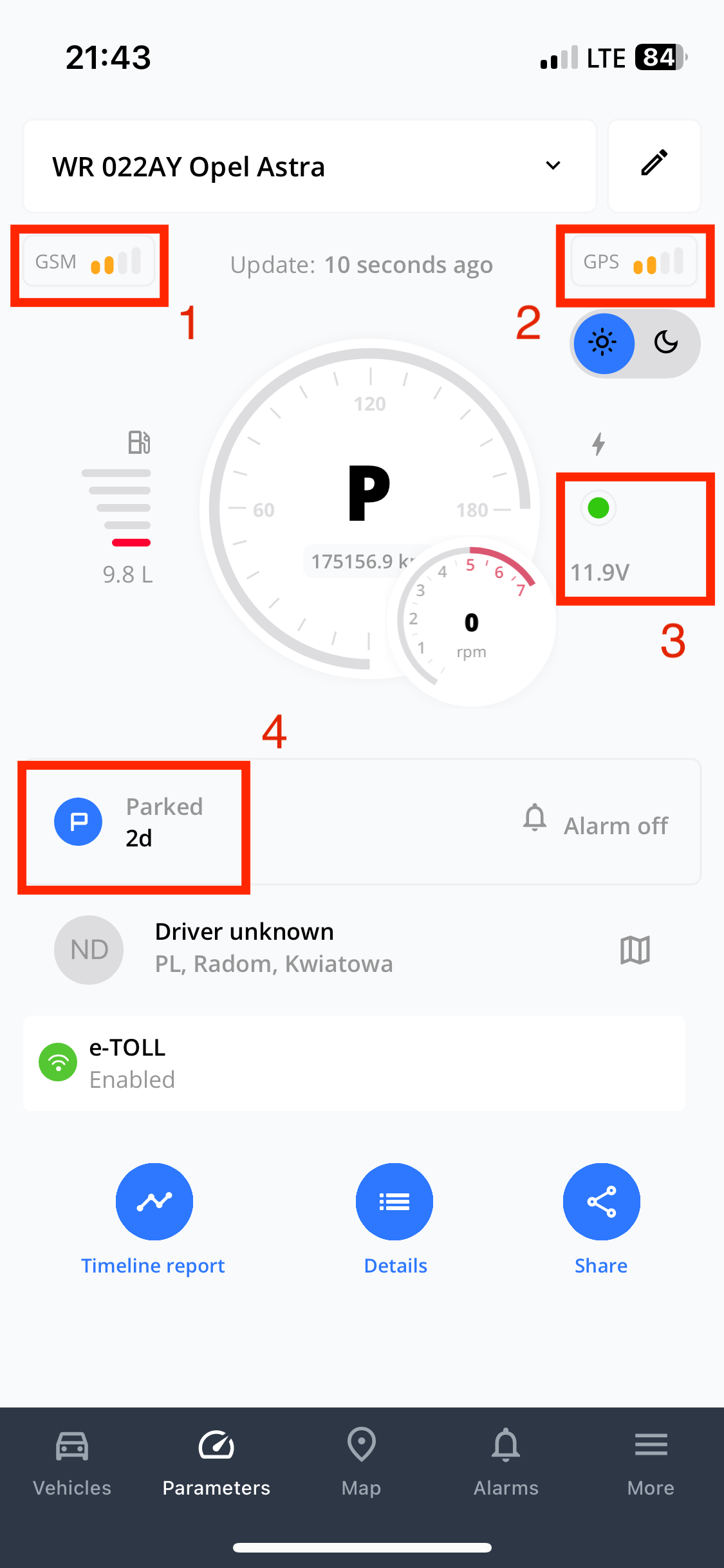The image size is (724, 1568).
Task: Open vehicle Details
Action: [394, 1202]
